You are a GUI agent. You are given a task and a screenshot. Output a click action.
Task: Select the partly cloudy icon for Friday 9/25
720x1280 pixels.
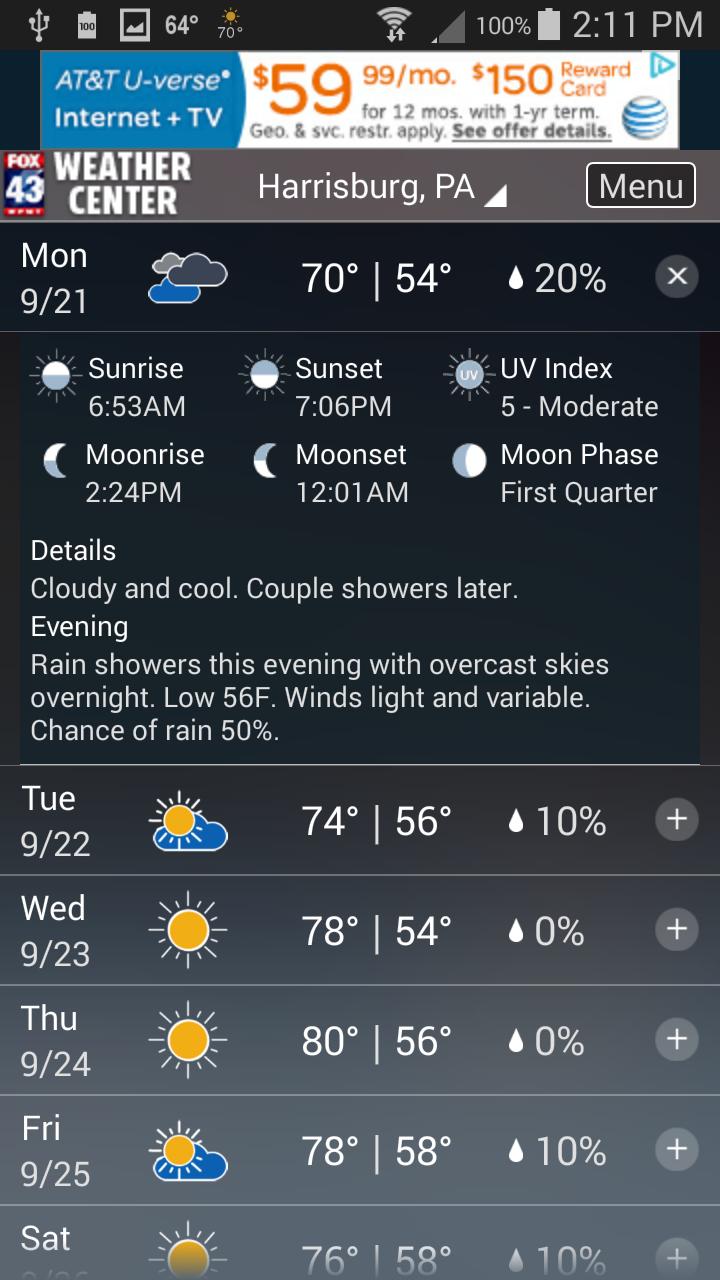[x=187, y=1150]
